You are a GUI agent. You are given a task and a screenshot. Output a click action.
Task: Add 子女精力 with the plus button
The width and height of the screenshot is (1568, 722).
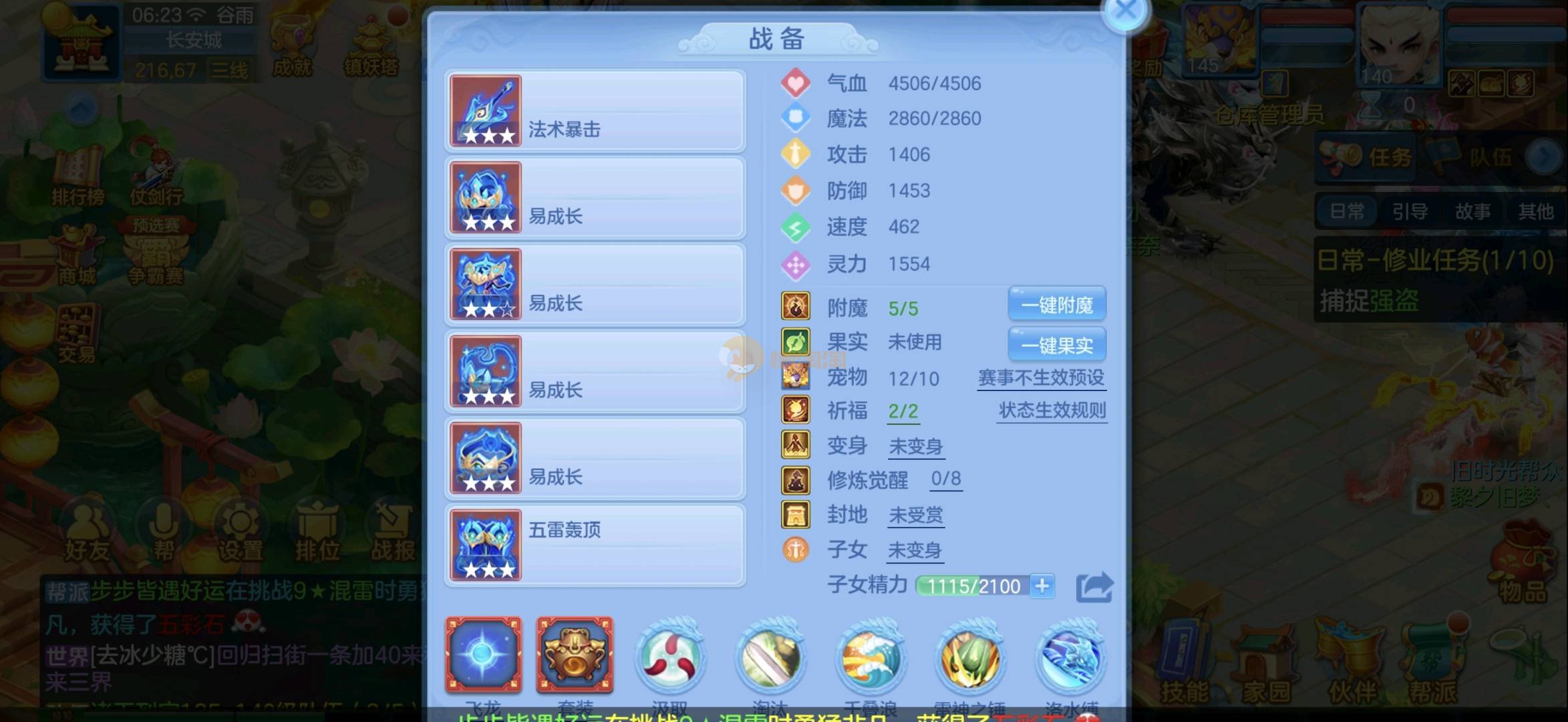pos(1042,586)
